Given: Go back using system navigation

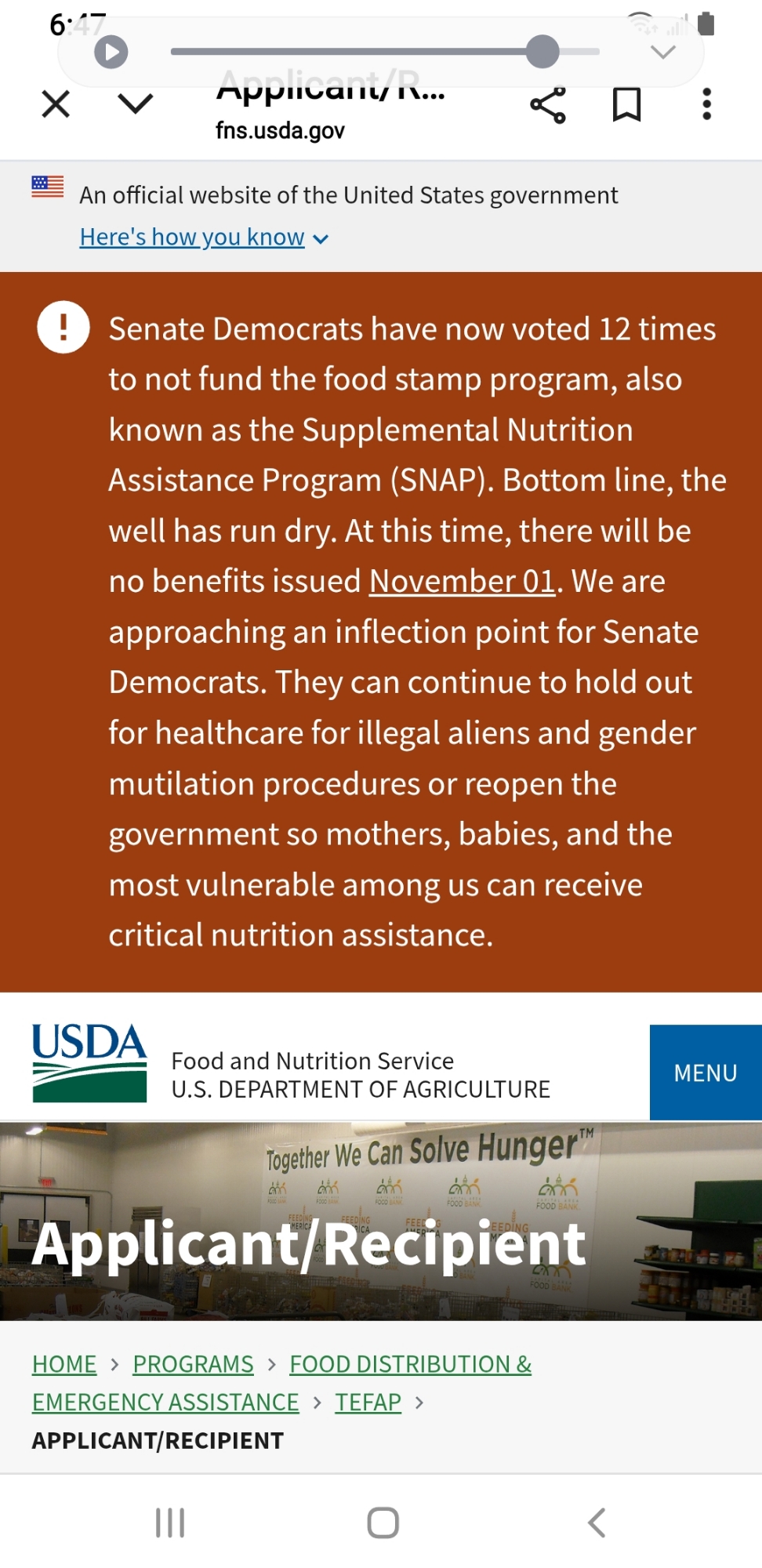Looking at the screenshot, I should click(596, 1523).
